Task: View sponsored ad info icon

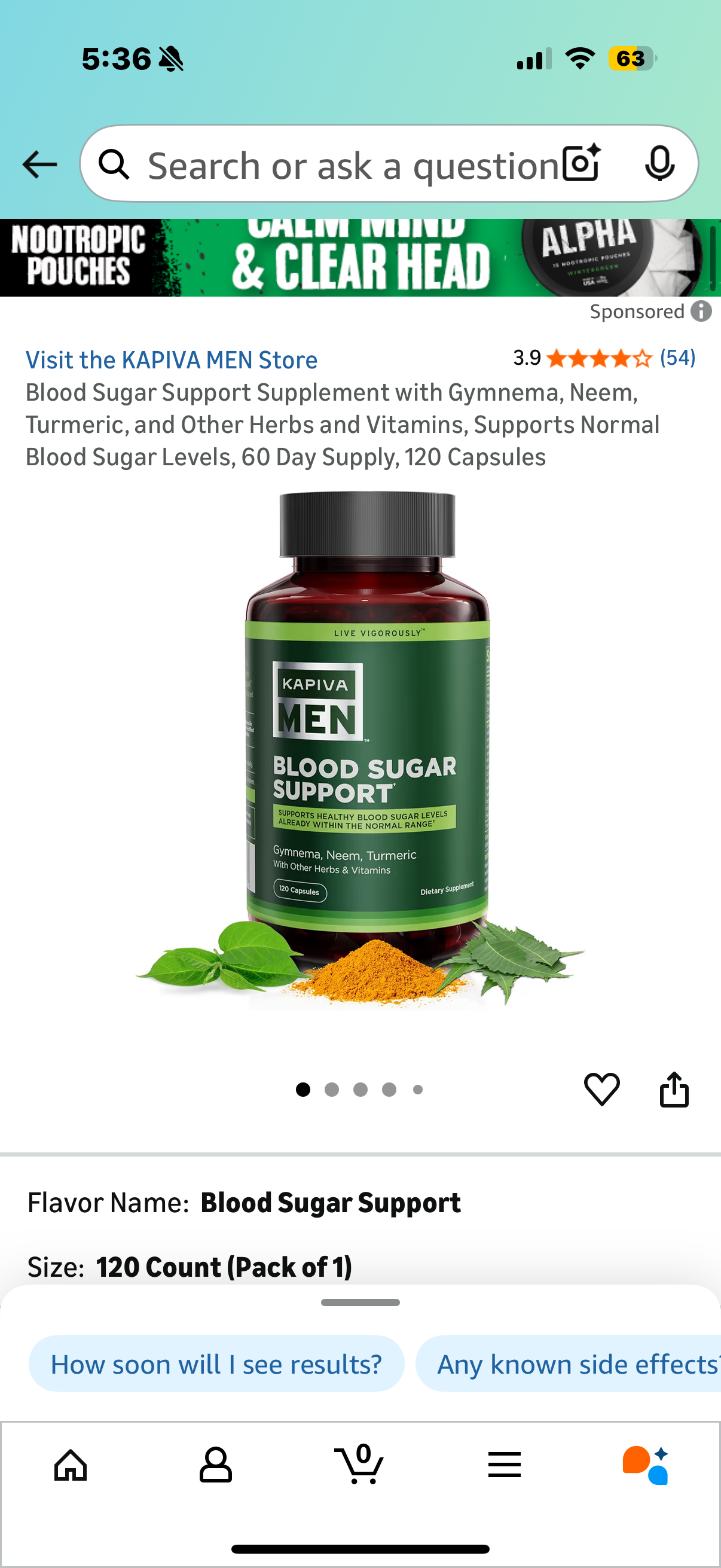Action: tap(701, 312)
